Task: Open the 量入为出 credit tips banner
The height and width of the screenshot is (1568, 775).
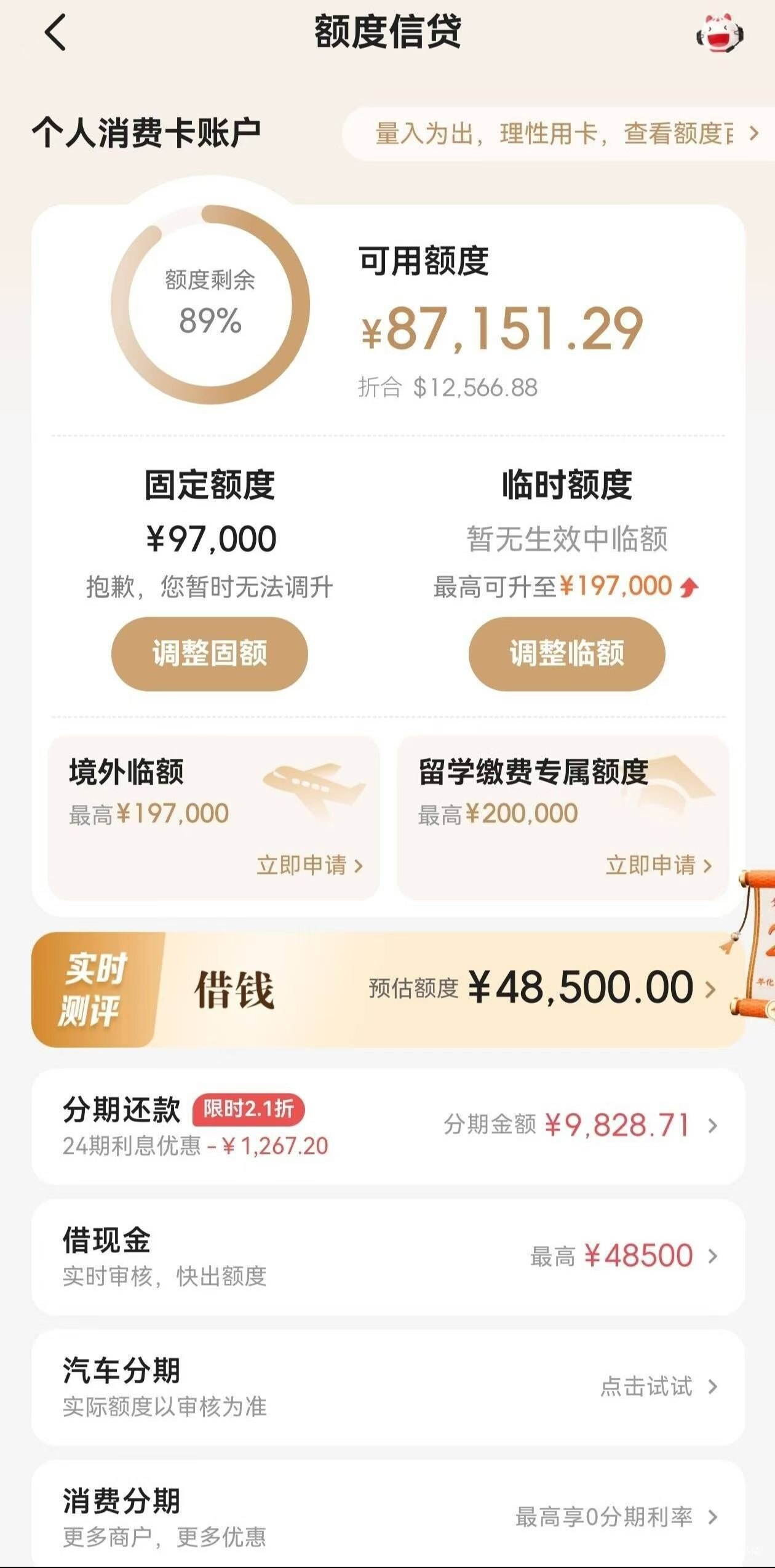Action: coord(558,134)
